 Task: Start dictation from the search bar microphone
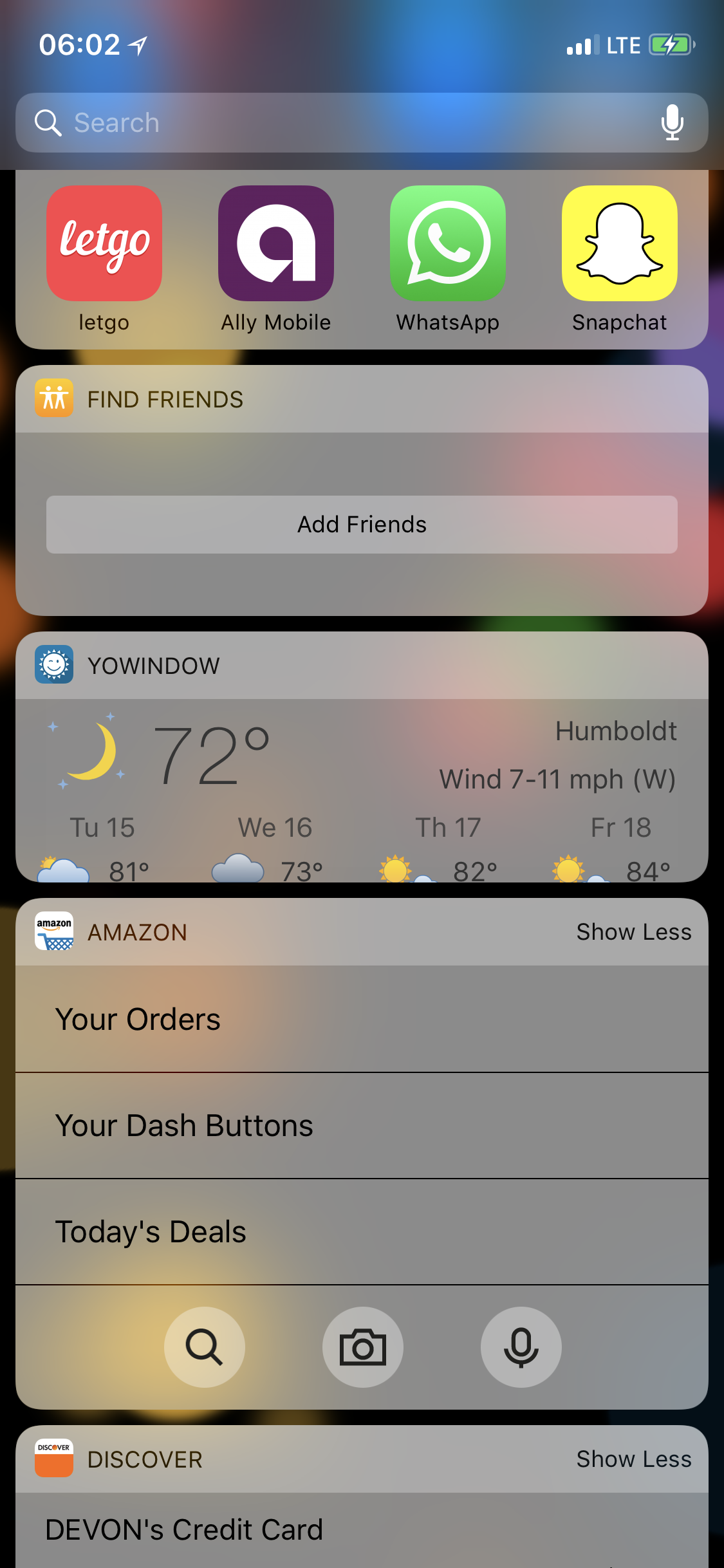coord(672,122)
